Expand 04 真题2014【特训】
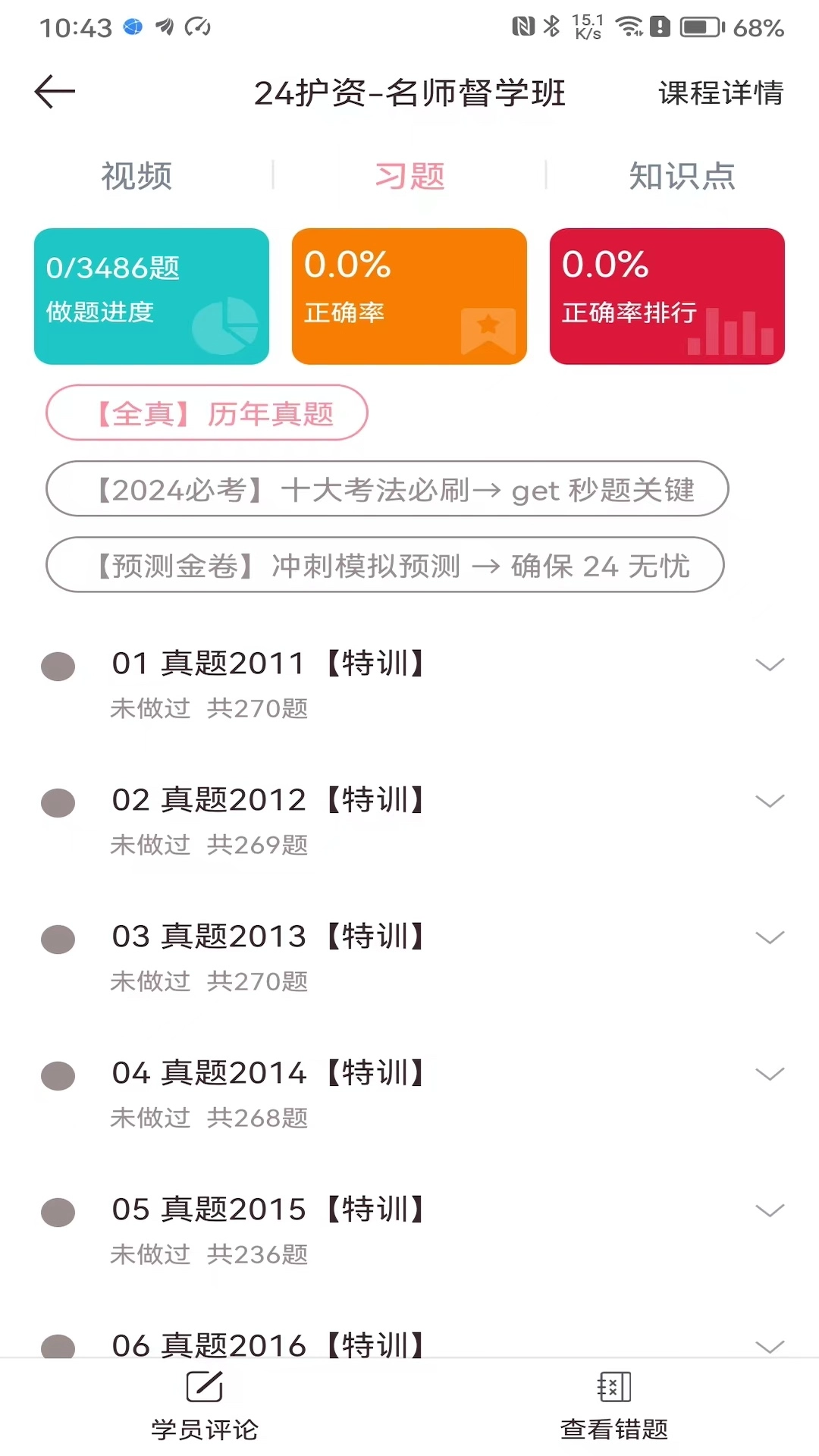The width and height of the screenshot is (819, 1456). coord(769,1075)
